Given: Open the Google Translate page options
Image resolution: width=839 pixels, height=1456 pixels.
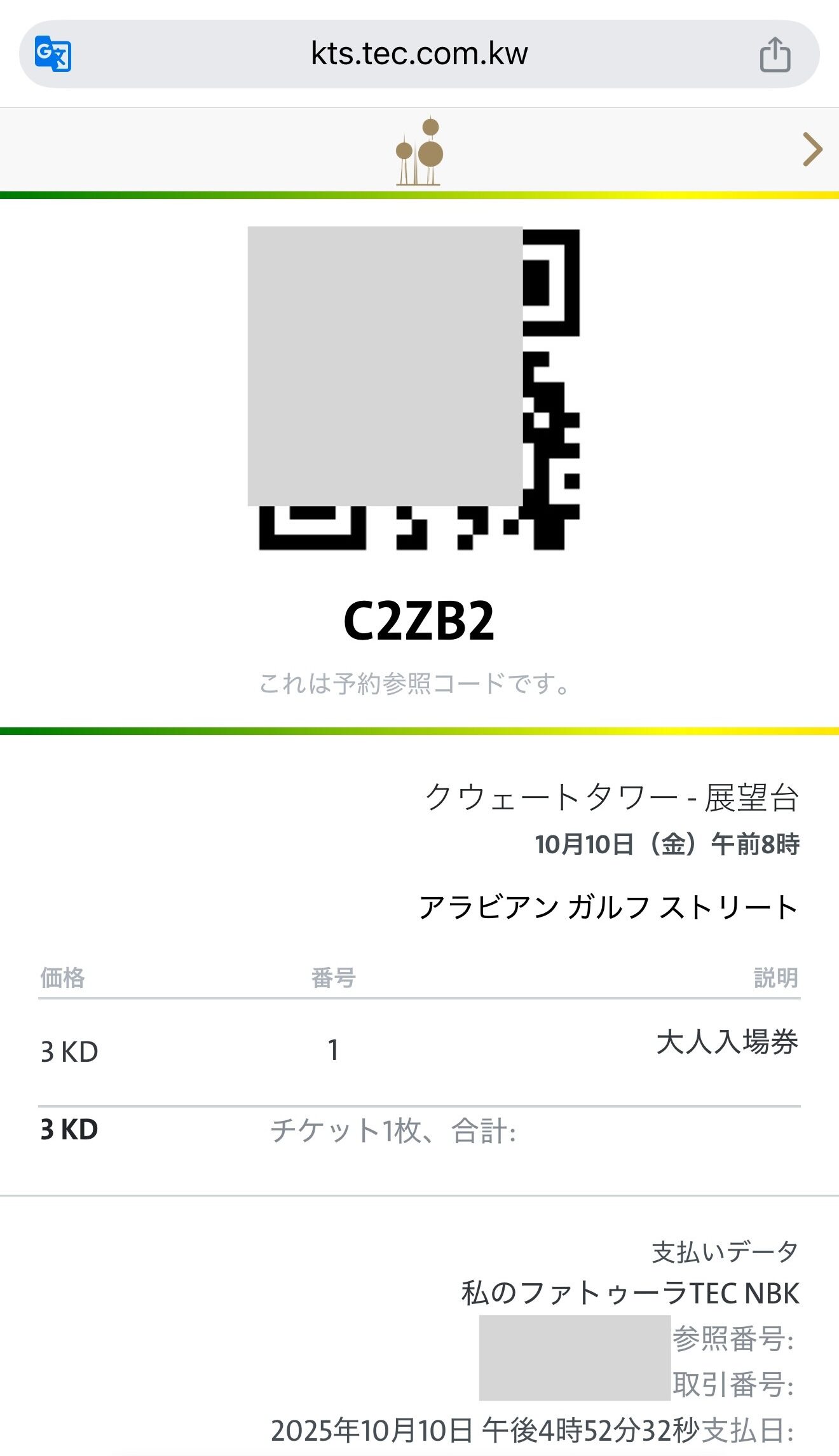Looking at the screenshot, I should coord(53,54).
